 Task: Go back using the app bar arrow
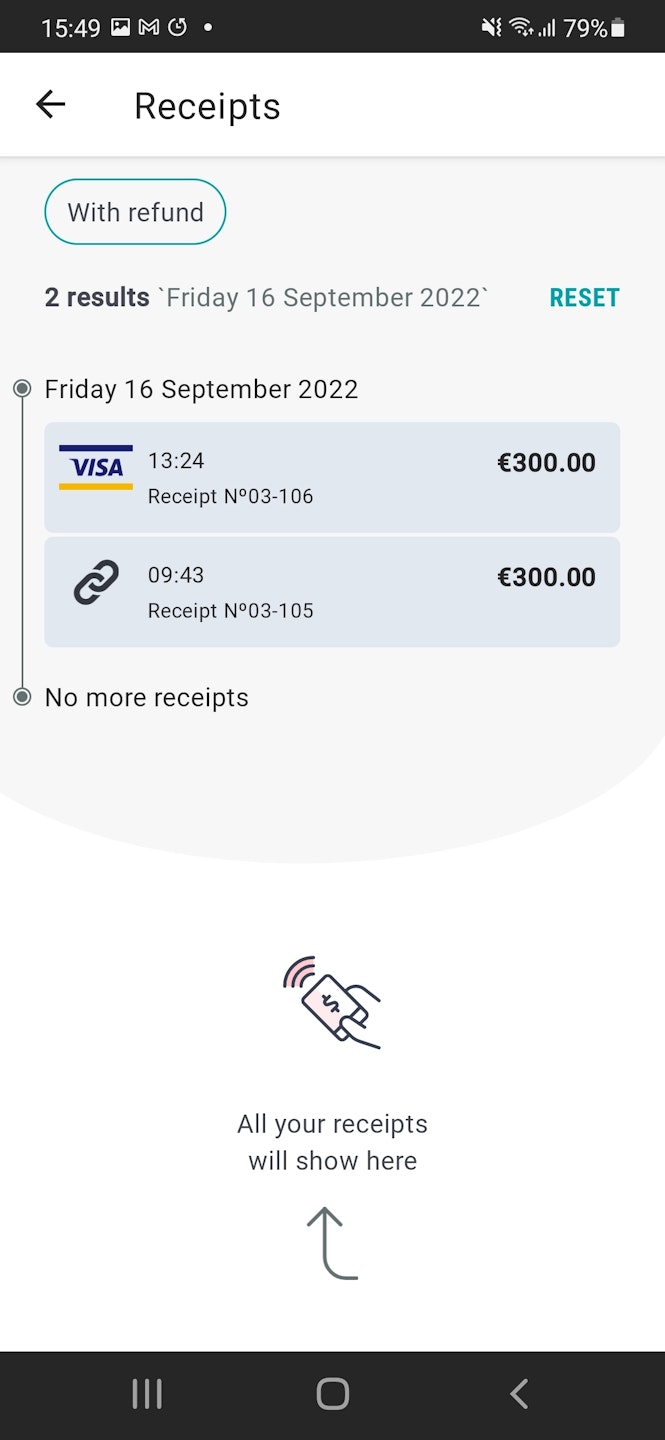50,104
